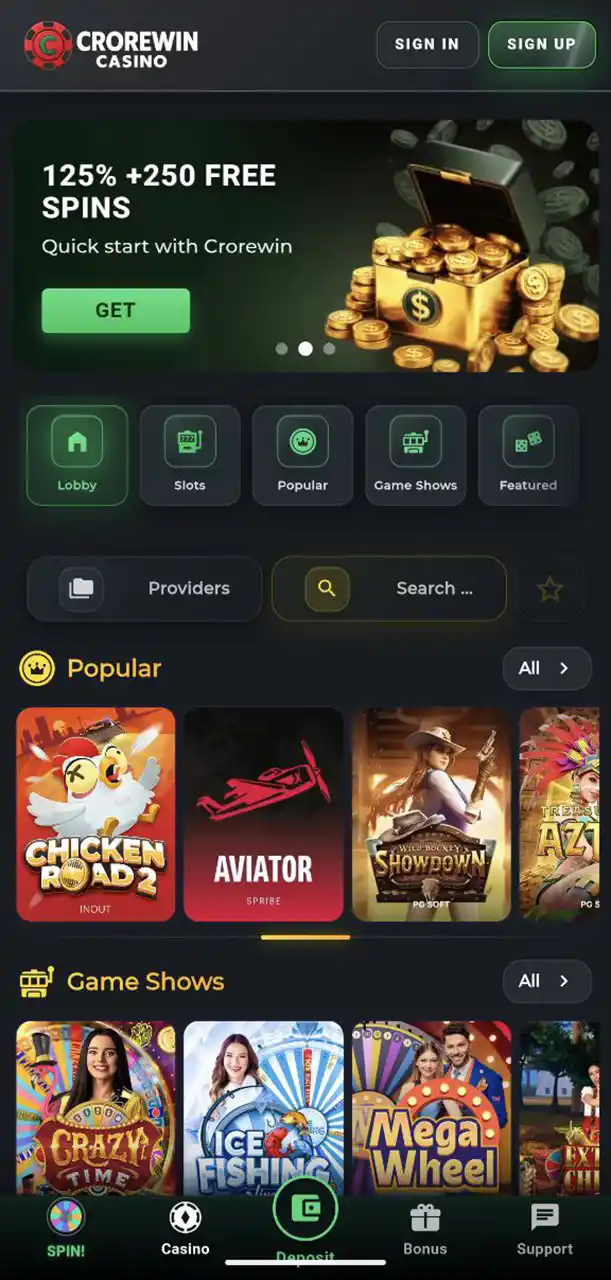Switch to the Bonus tab
Screen dimensions: 611x1280
click(x=425, y=1229)
